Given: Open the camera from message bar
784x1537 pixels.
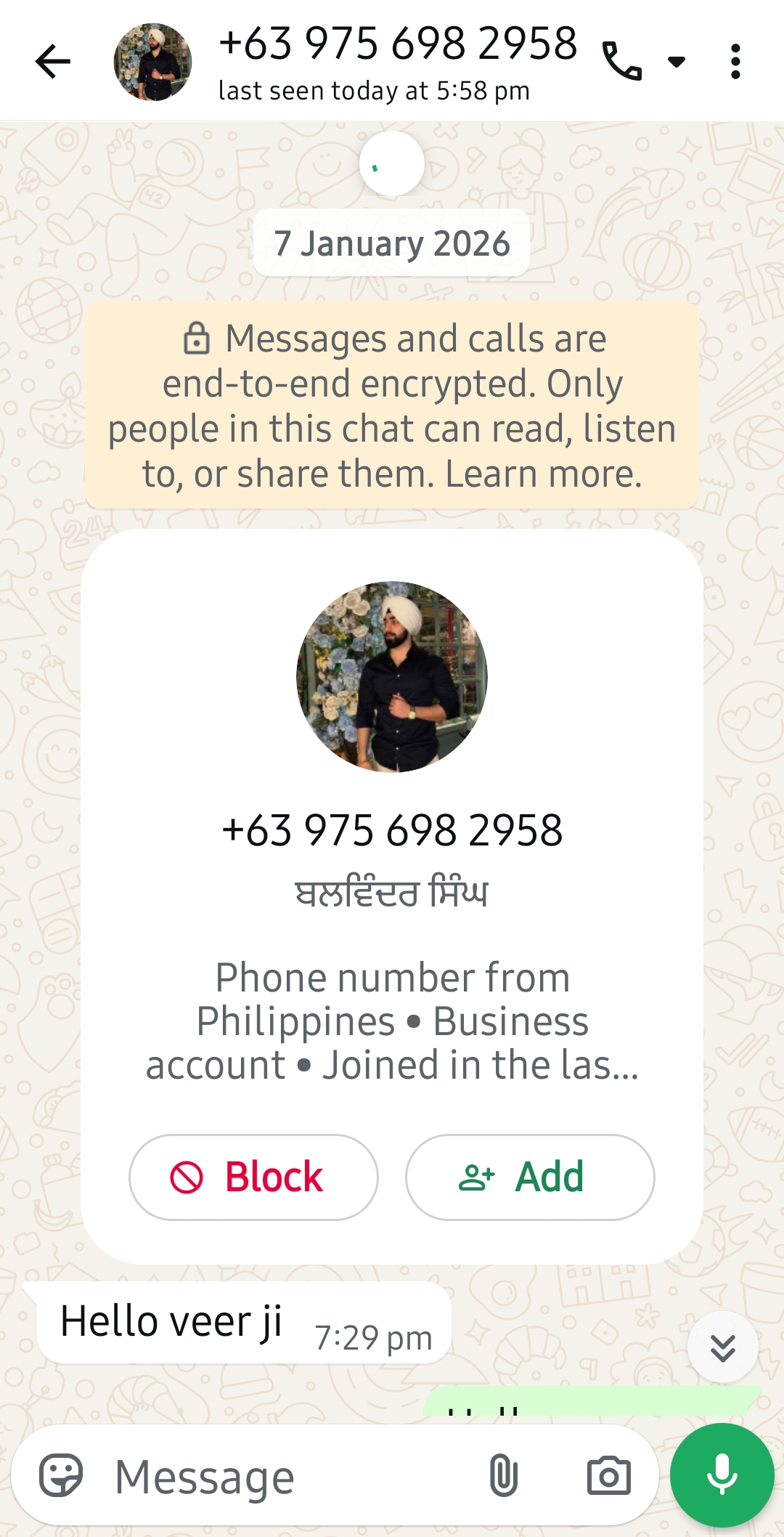Looking at the screenshot, I should click(608, 1476).
